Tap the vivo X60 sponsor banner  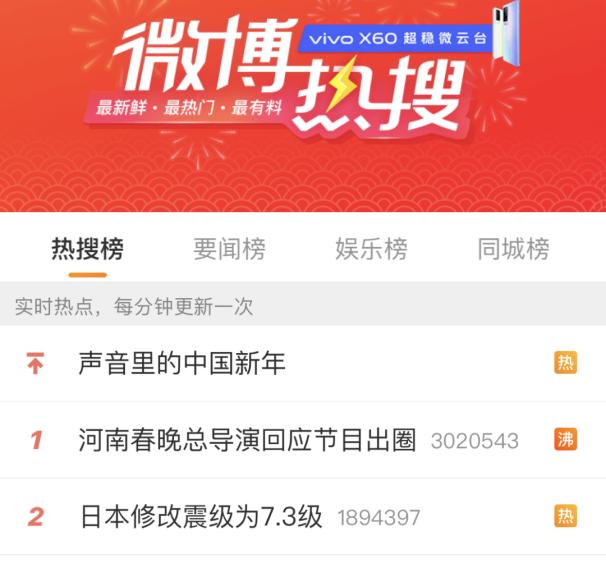click(400, 38)
